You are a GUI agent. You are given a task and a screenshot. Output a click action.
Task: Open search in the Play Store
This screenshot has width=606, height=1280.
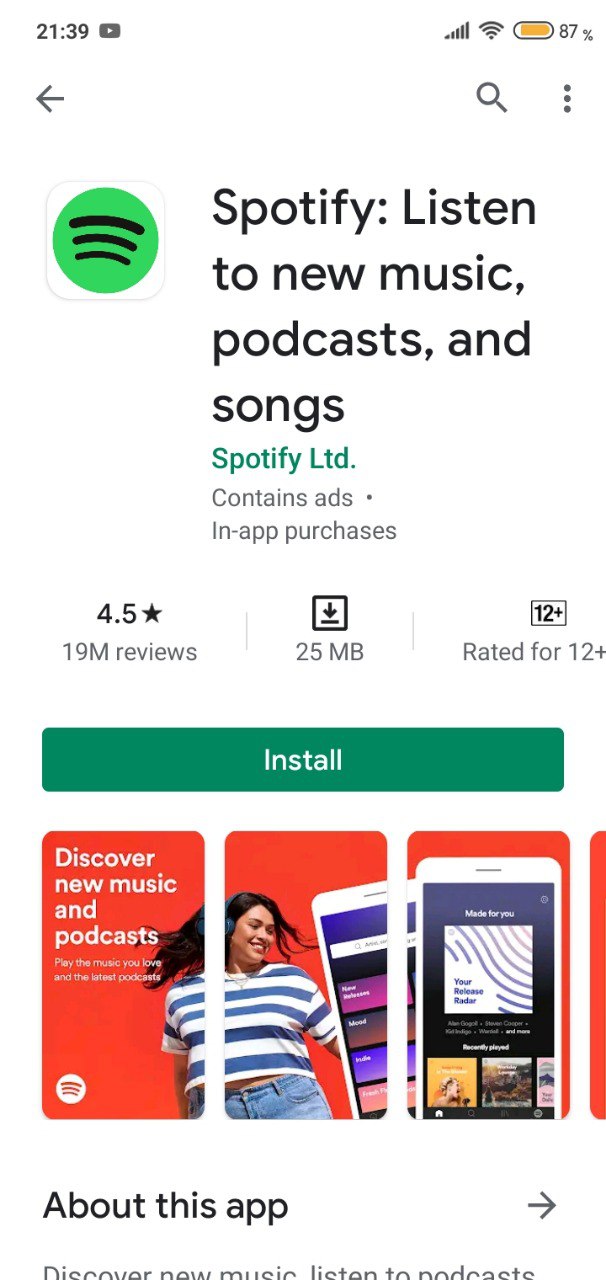coord(491,98)
